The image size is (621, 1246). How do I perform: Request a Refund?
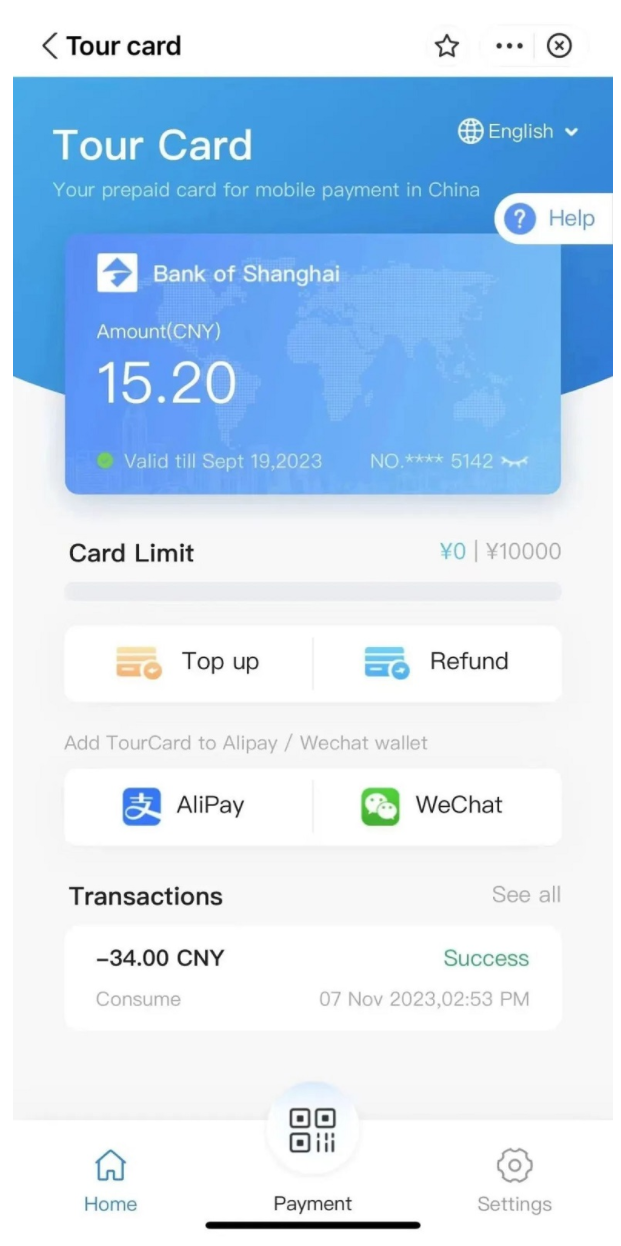pos(437,662)
